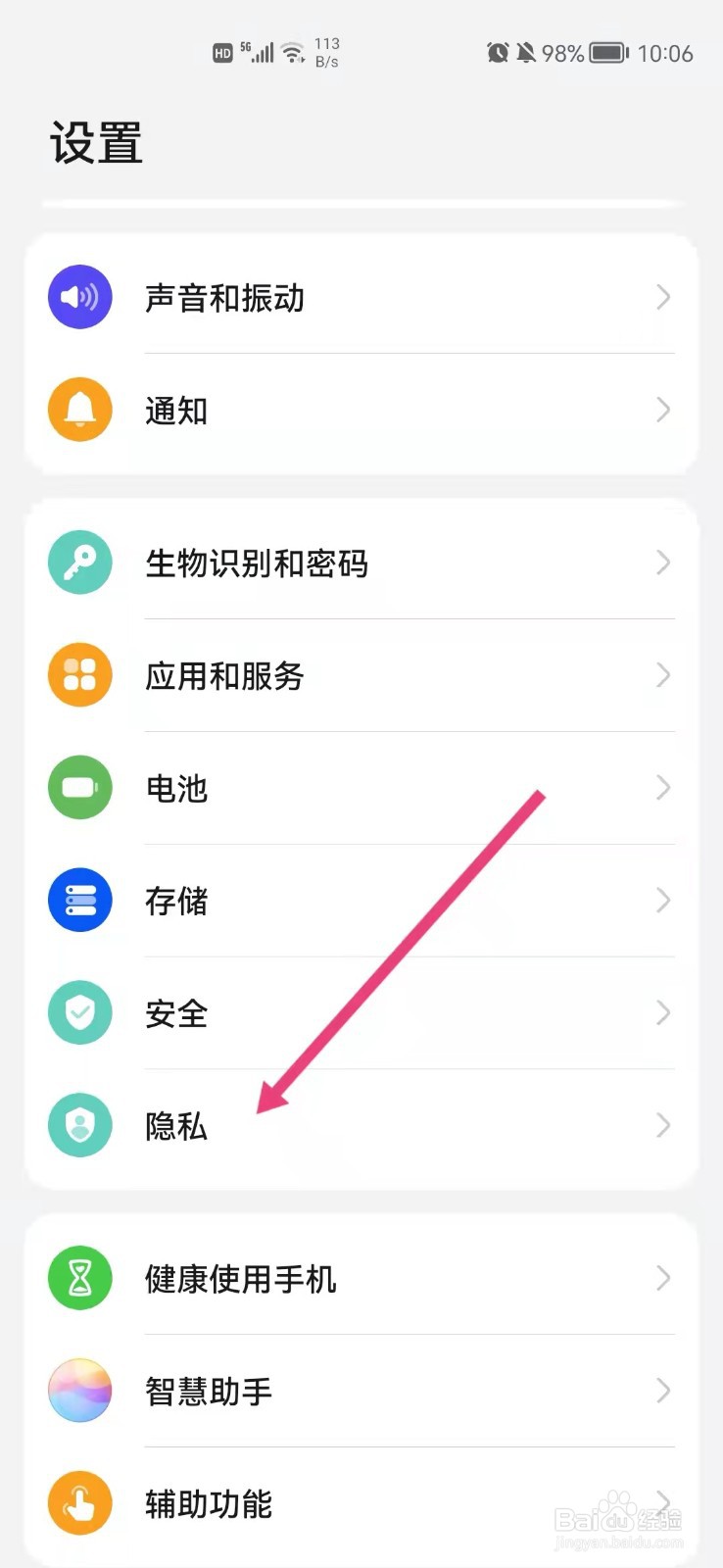This screenshot has height=1568, width=723.
Task: Tap the 隐私 text label
Action: (176, 1125)
